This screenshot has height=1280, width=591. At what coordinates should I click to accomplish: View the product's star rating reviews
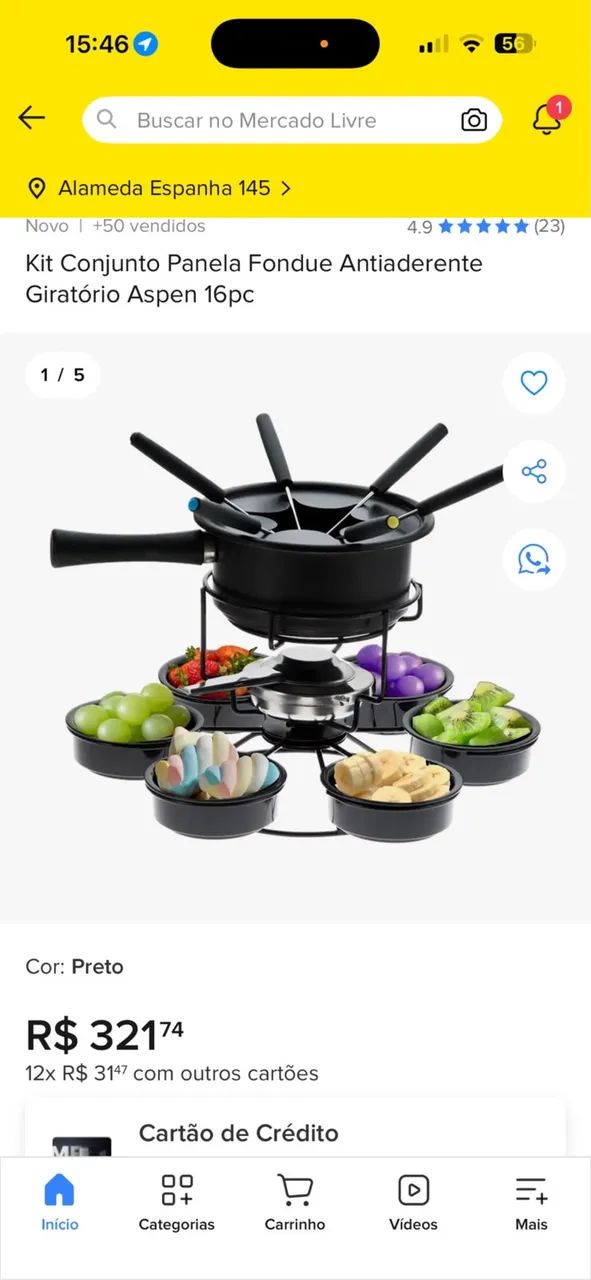[x=486, y=226]
